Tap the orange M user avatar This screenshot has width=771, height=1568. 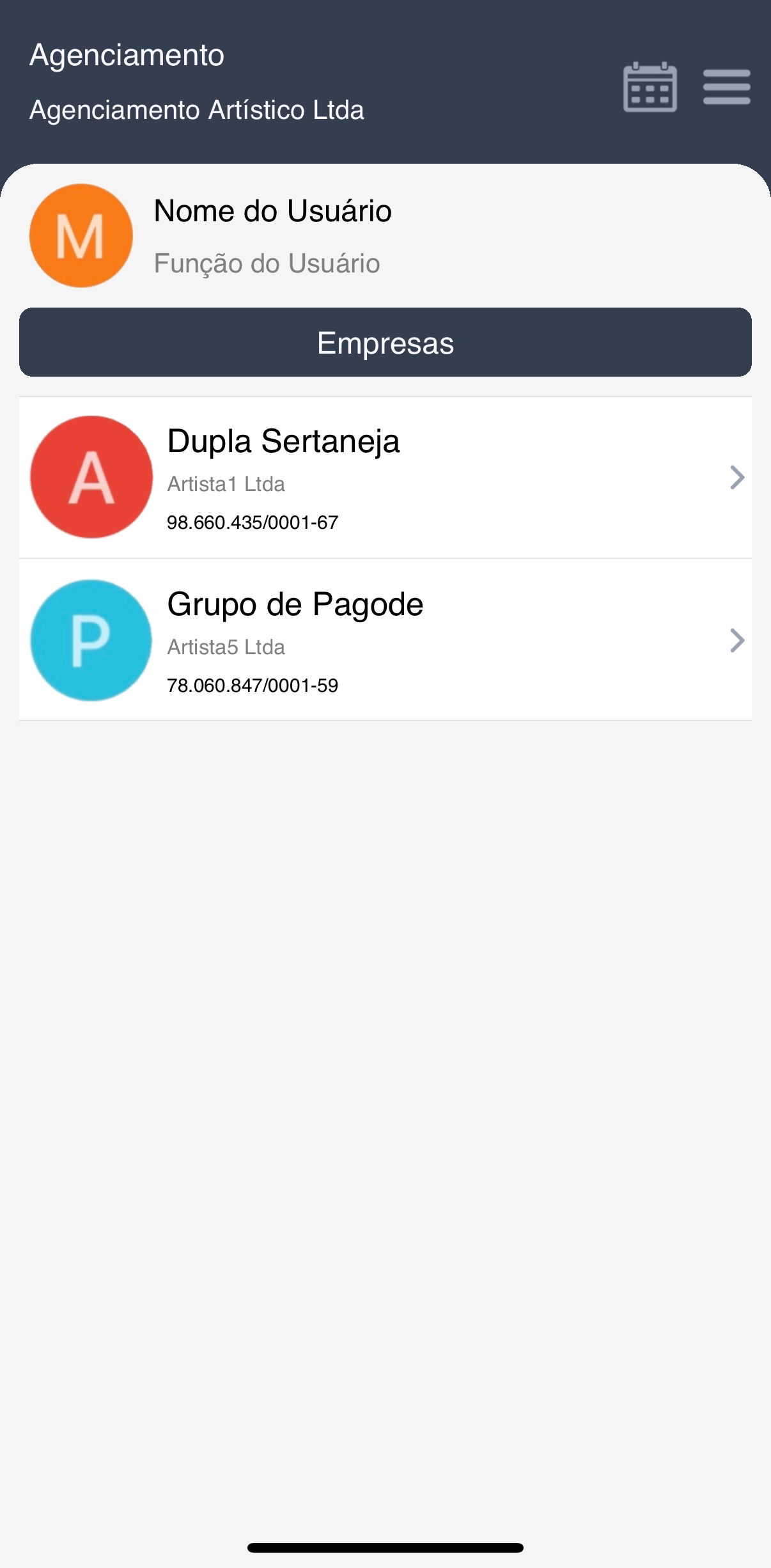81,236
